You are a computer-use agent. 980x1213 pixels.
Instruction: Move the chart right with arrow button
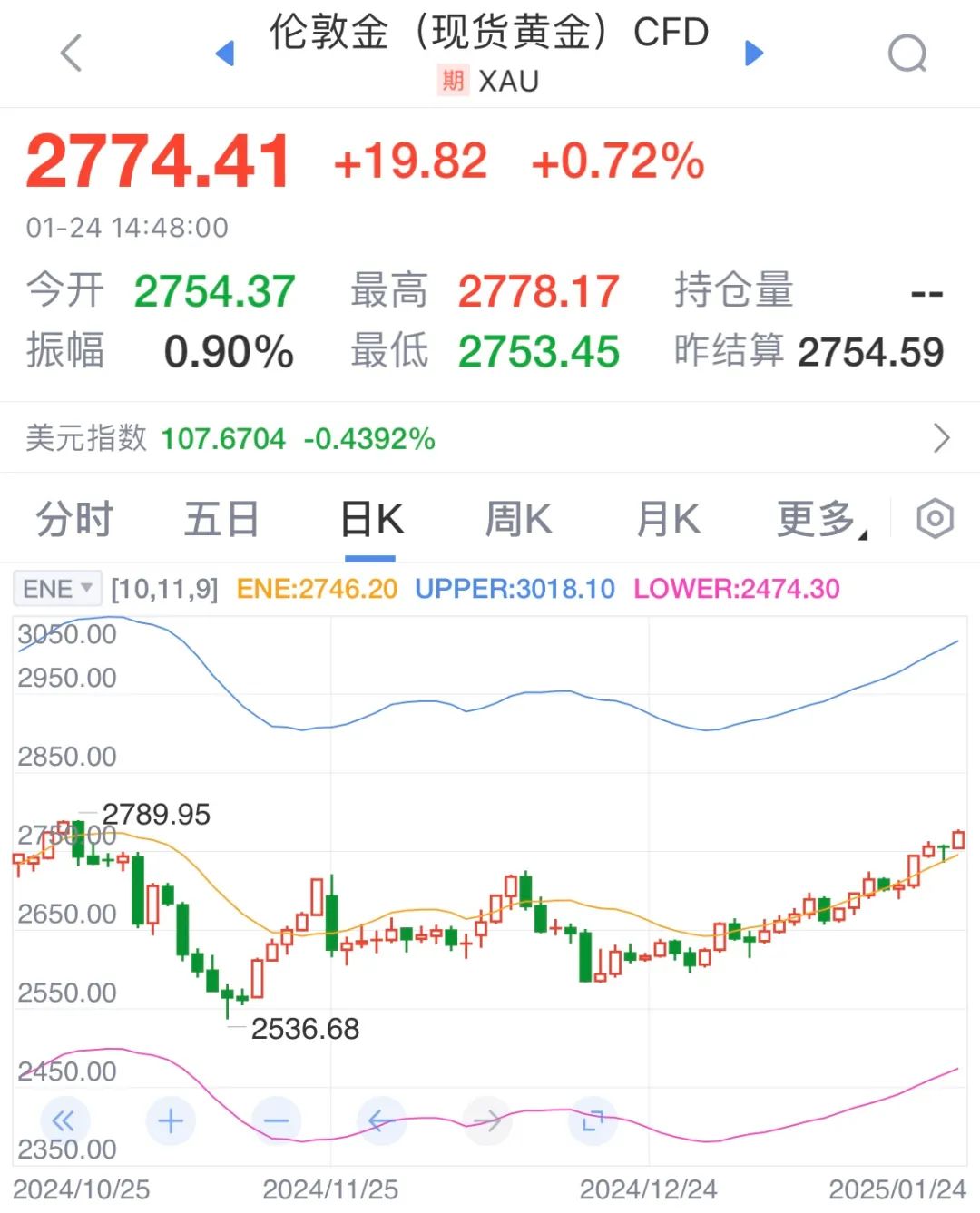pos(487,1121)
